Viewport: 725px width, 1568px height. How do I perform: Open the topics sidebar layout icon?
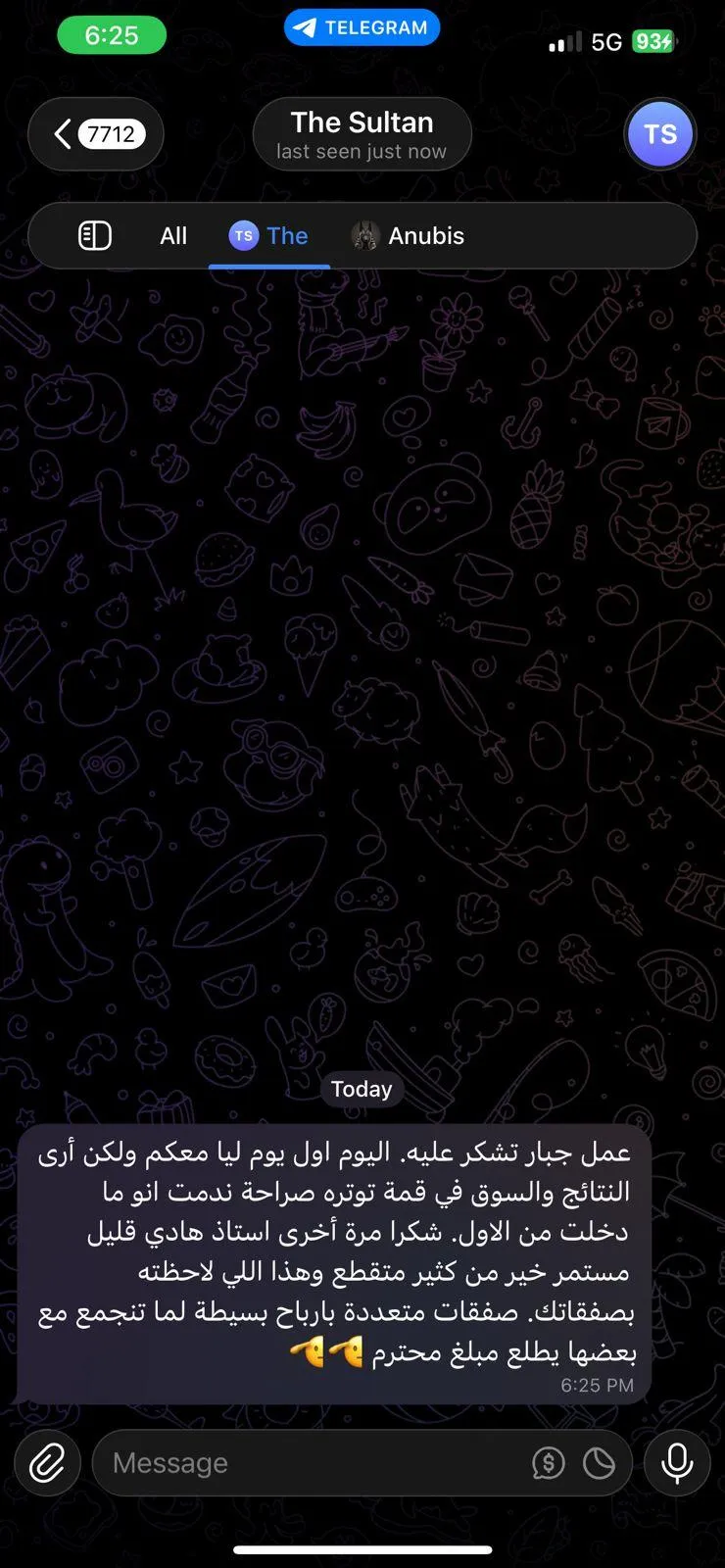coord(95,236)
